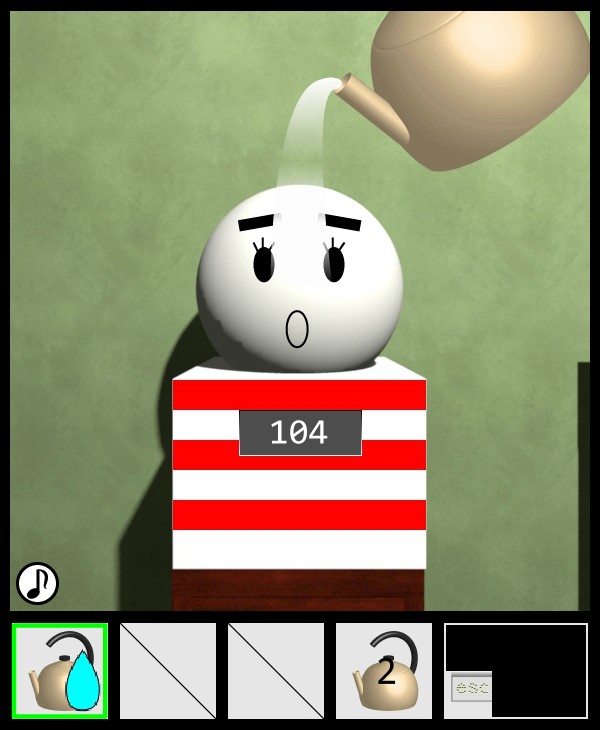Screen dimensions: 600x730
Task: Open the item preview box beside the inventory
Action: (516, 671)
